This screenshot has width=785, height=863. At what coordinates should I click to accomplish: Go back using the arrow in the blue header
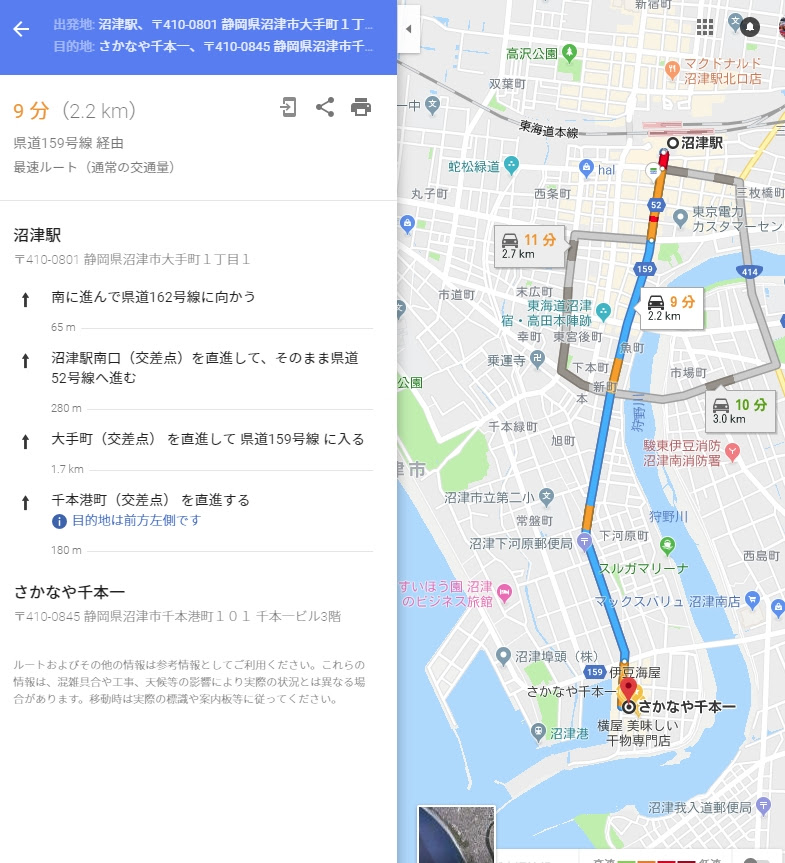coord(20,30)
